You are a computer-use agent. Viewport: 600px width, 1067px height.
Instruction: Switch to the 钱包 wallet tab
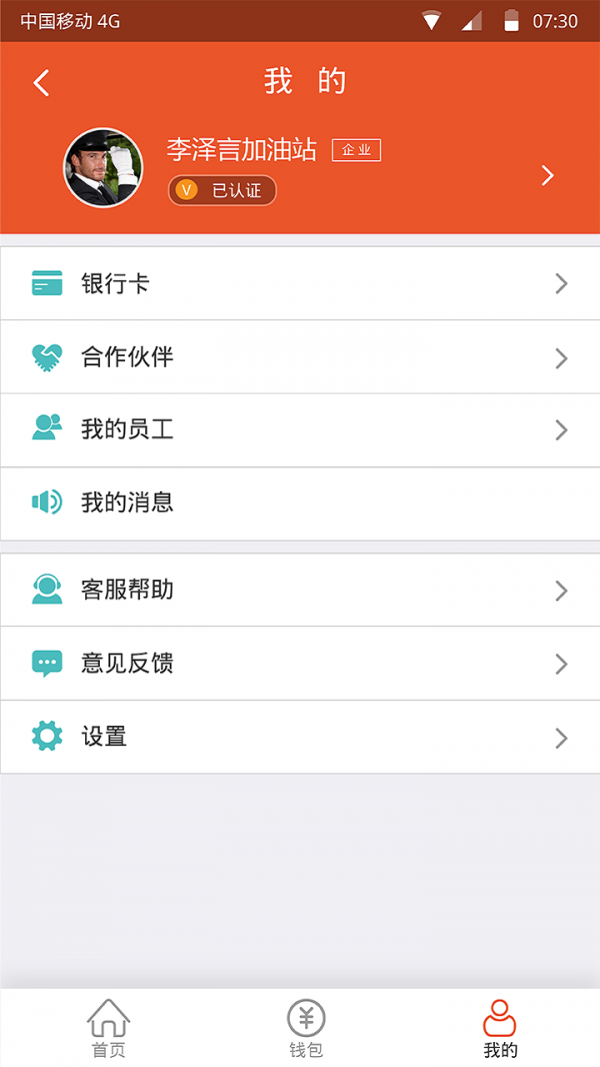[306, 1028]
